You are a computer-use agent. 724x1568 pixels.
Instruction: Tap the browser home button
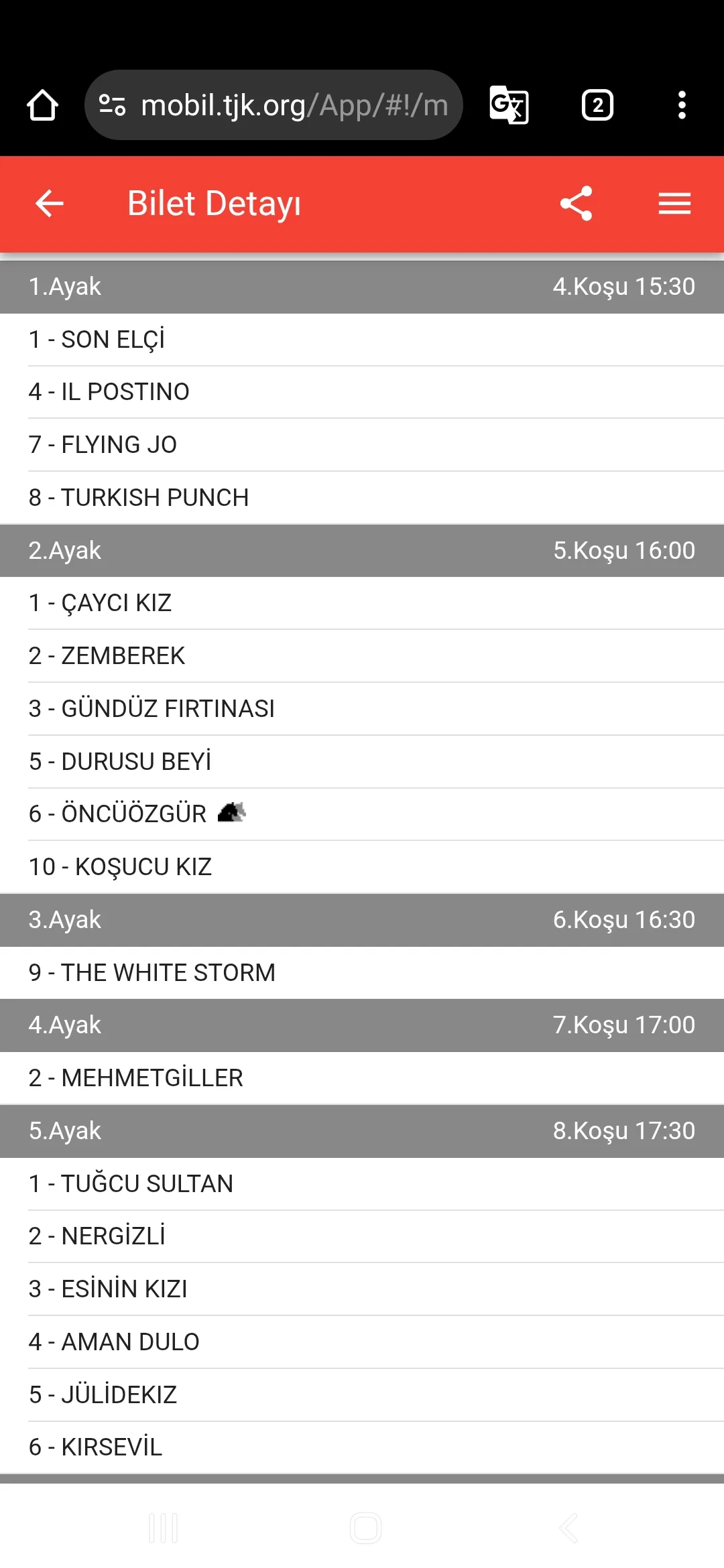click(42, 105)
